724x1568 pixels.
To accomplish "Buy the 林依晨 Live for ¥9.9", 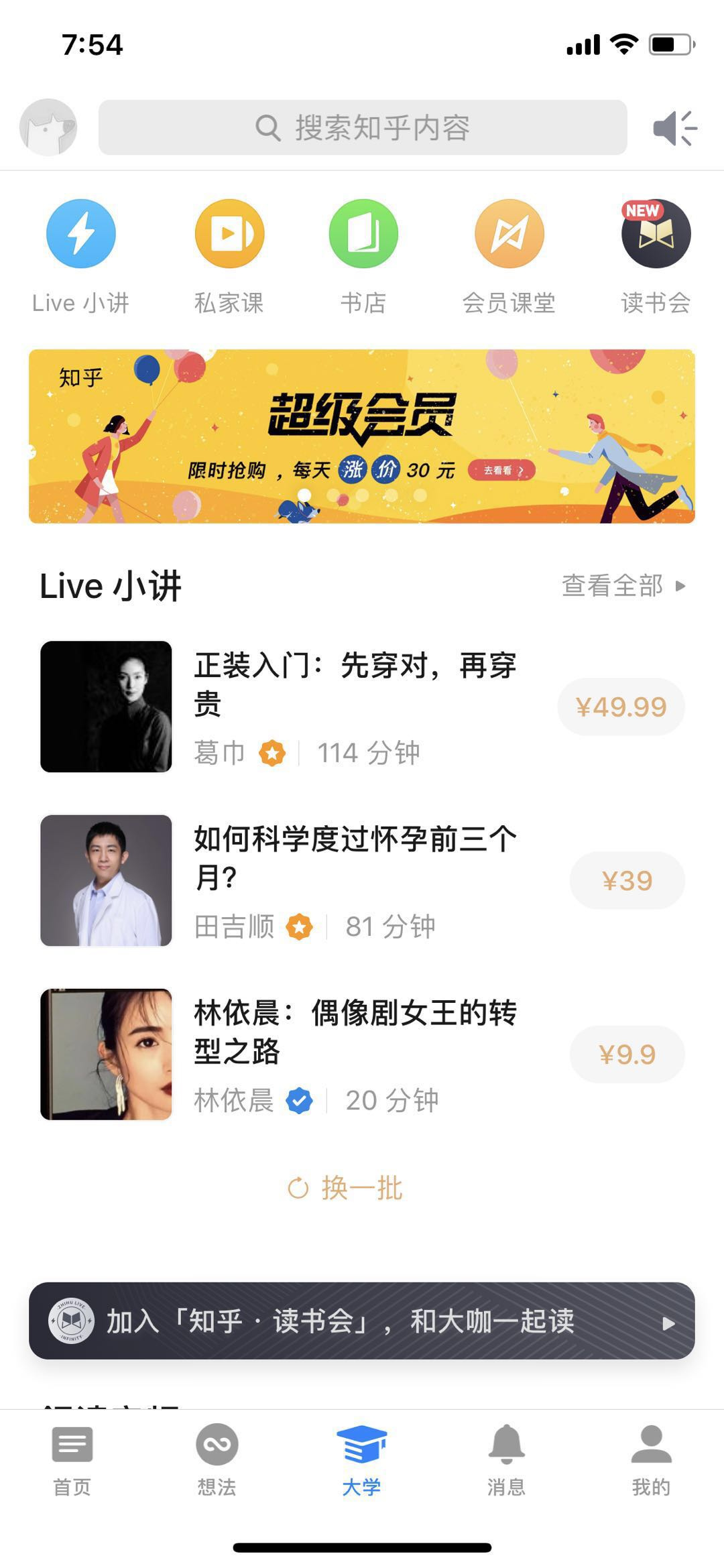I will point(627,1054).
